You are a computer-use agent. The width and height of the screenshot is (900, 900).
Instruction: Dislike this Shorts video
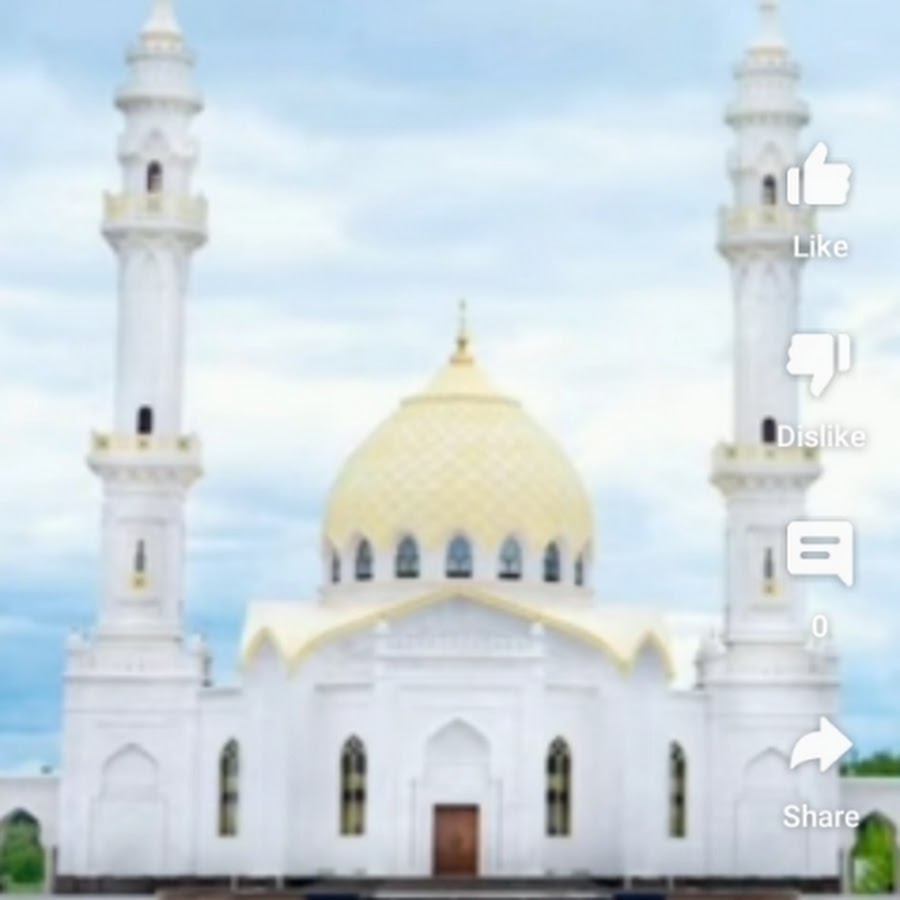pyautogui.click(x=819, y=362)
